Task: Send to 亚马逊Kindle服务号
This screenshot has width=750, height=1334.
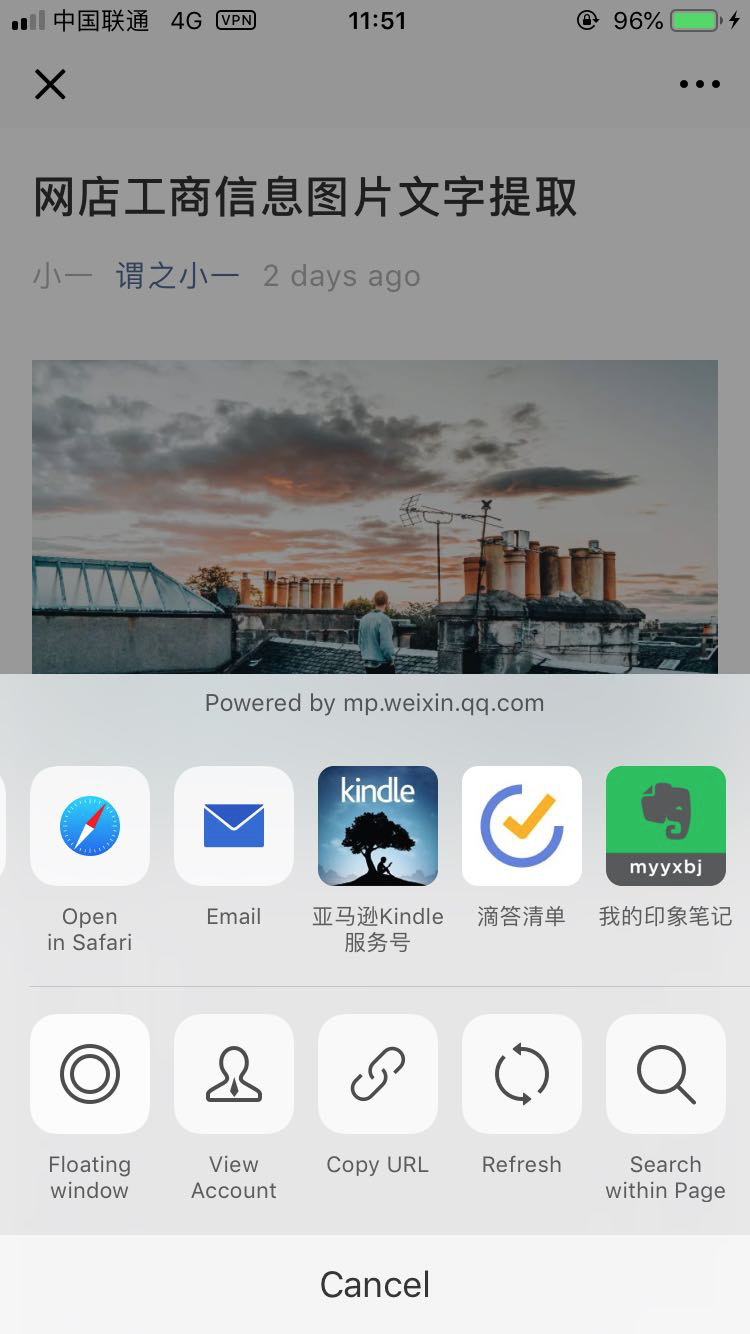Action: [378, 826]
